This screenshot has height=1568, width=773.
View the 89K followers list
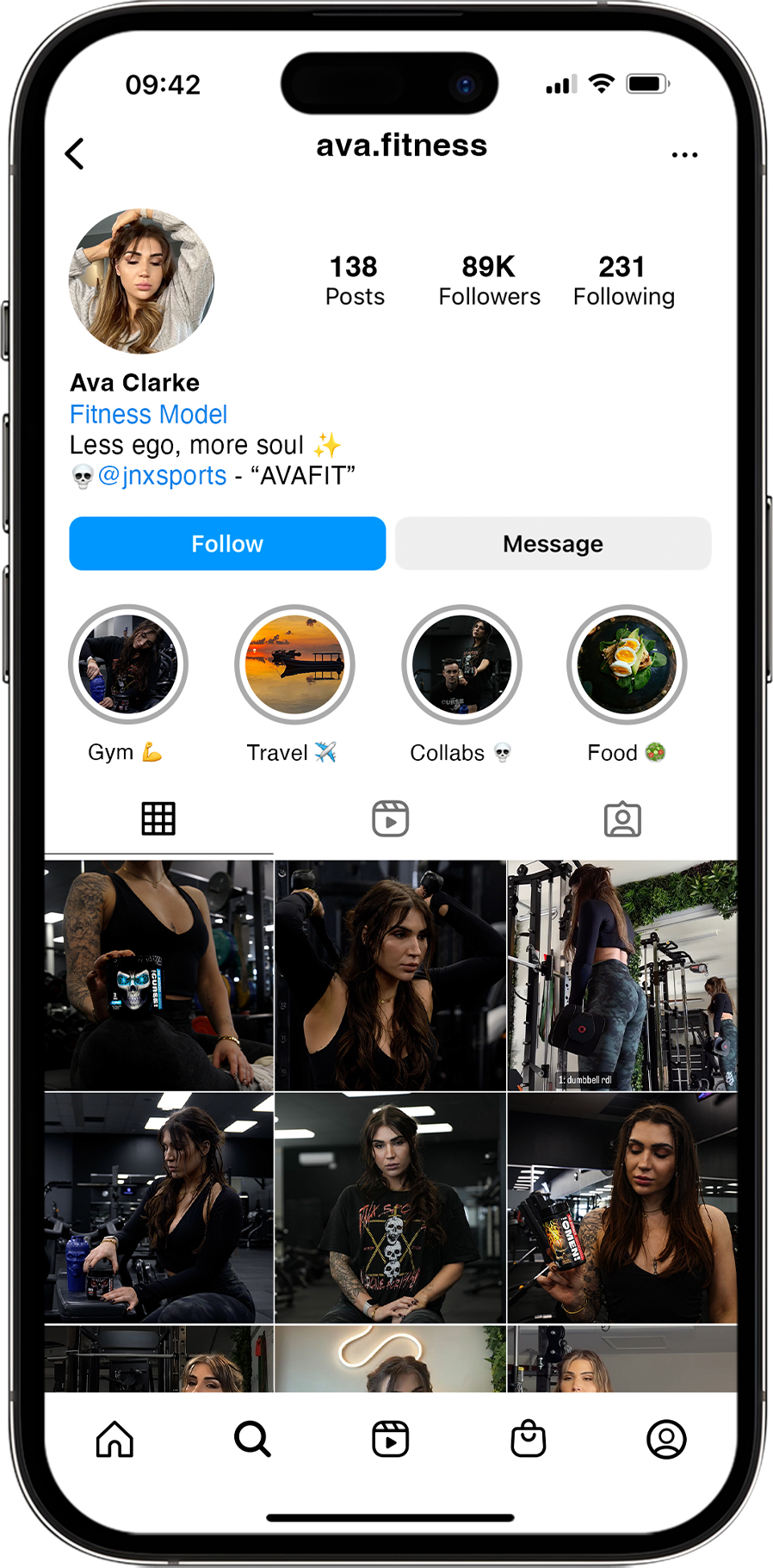pos(489,281)
